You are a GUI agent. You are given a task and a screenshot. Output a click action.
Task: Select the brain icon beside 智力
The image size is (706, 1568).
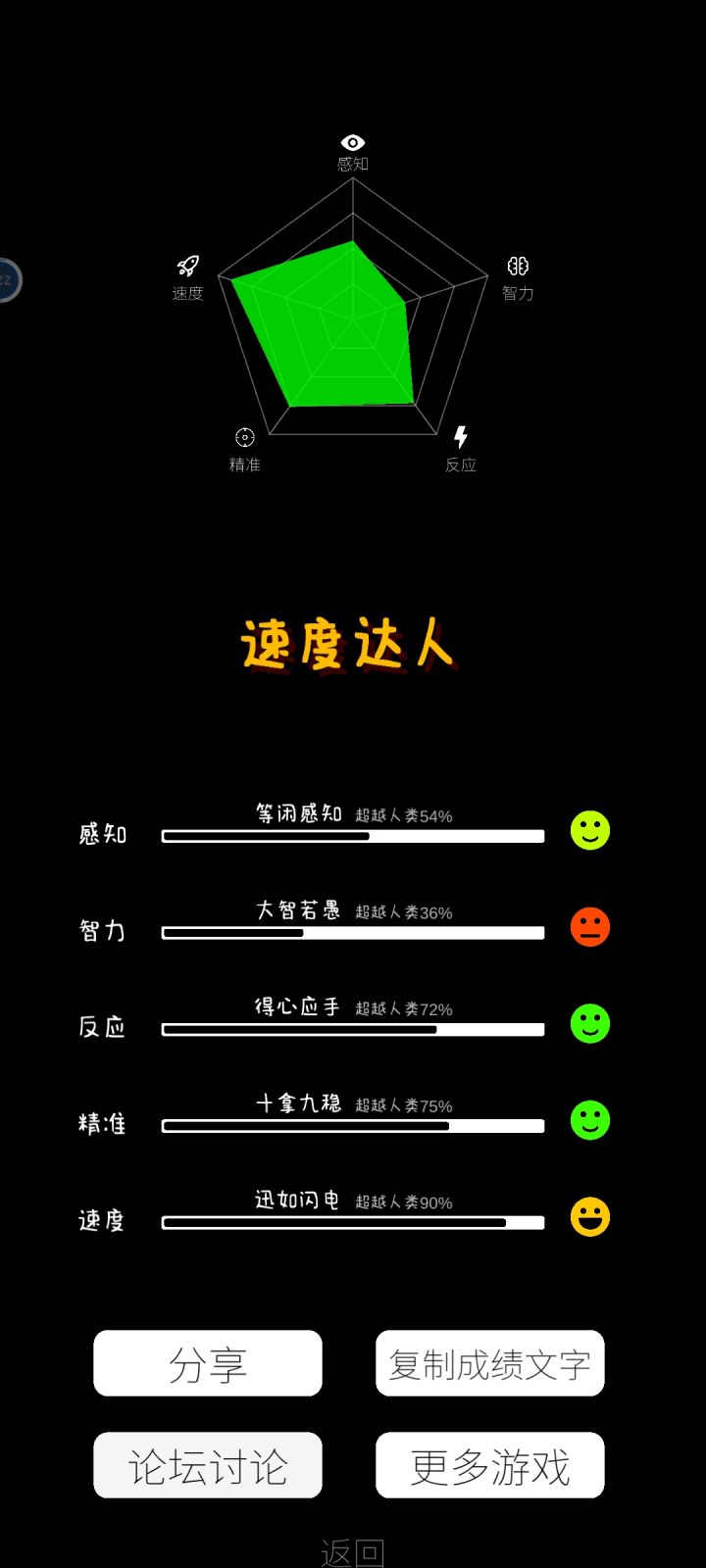click(x=518, y=265)
